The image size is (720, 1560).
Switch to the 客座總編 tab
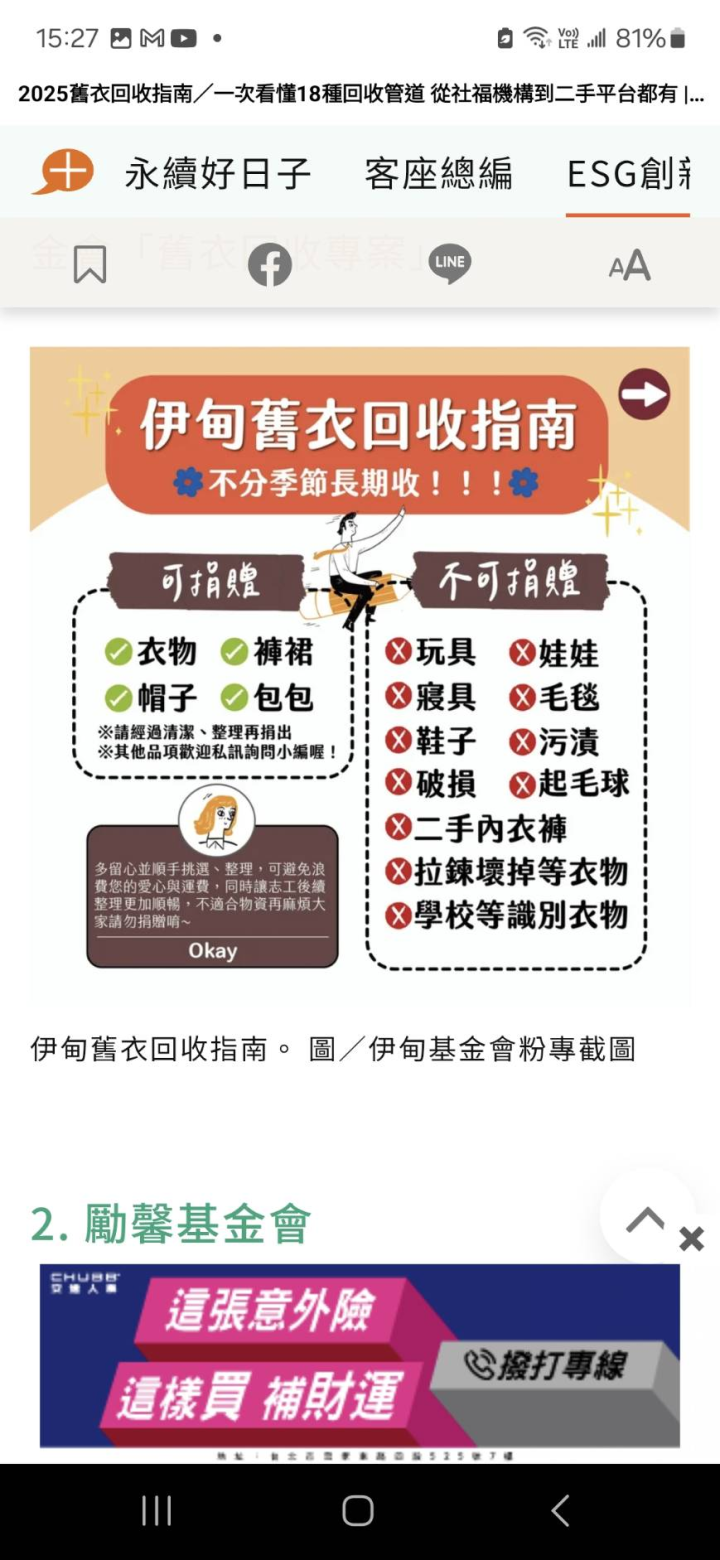pyautogui.click(x=438, y=174)
